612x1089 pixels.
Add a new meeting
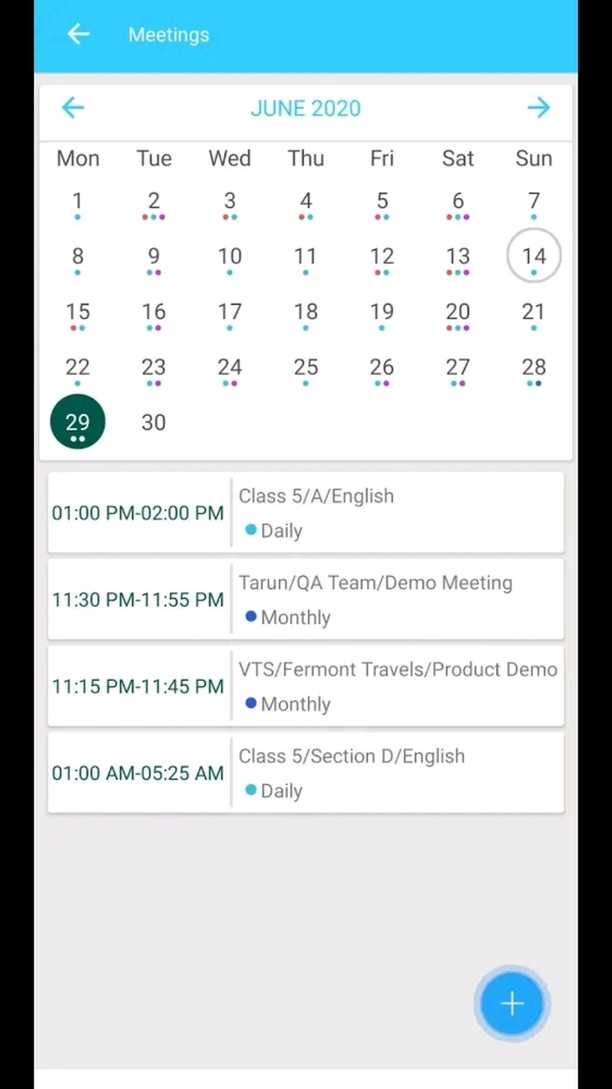(x=511, y=1003)
